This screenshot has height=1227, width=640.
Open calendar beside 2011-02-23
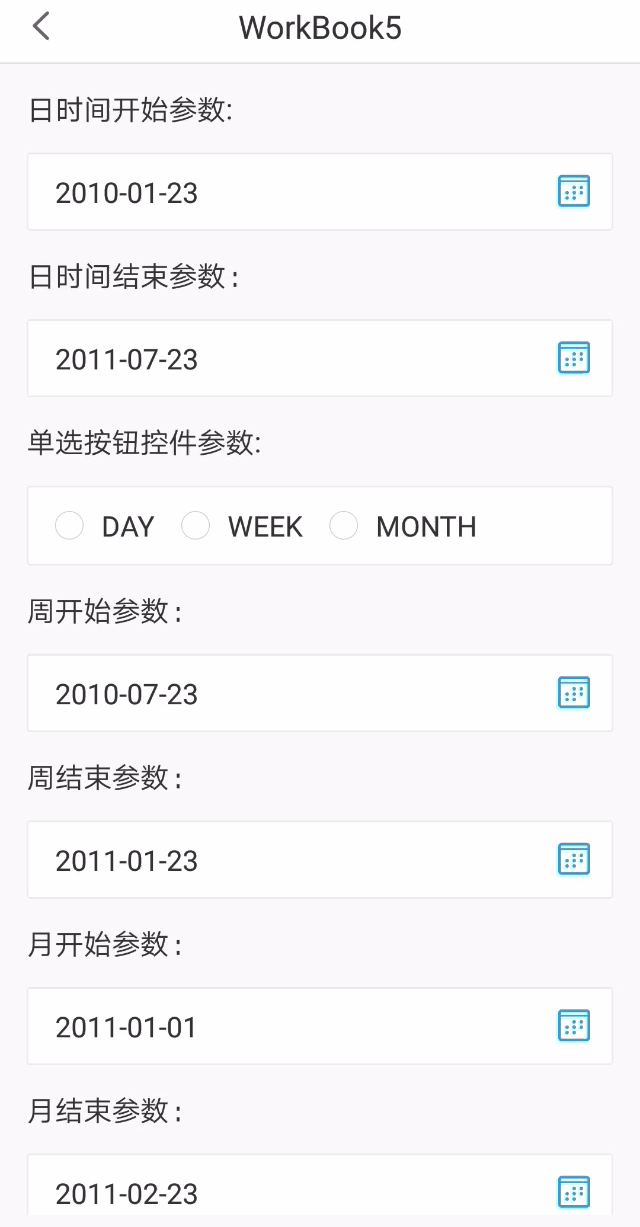(x=573, y=1192)
